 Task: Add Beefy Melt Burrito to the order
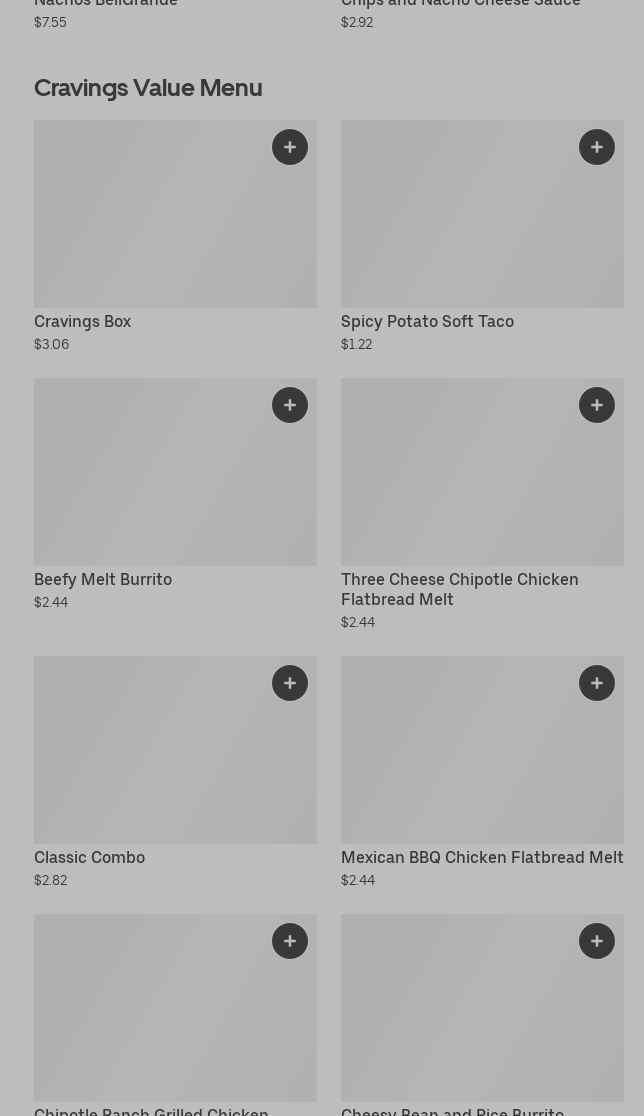click(x=290, y=405)
